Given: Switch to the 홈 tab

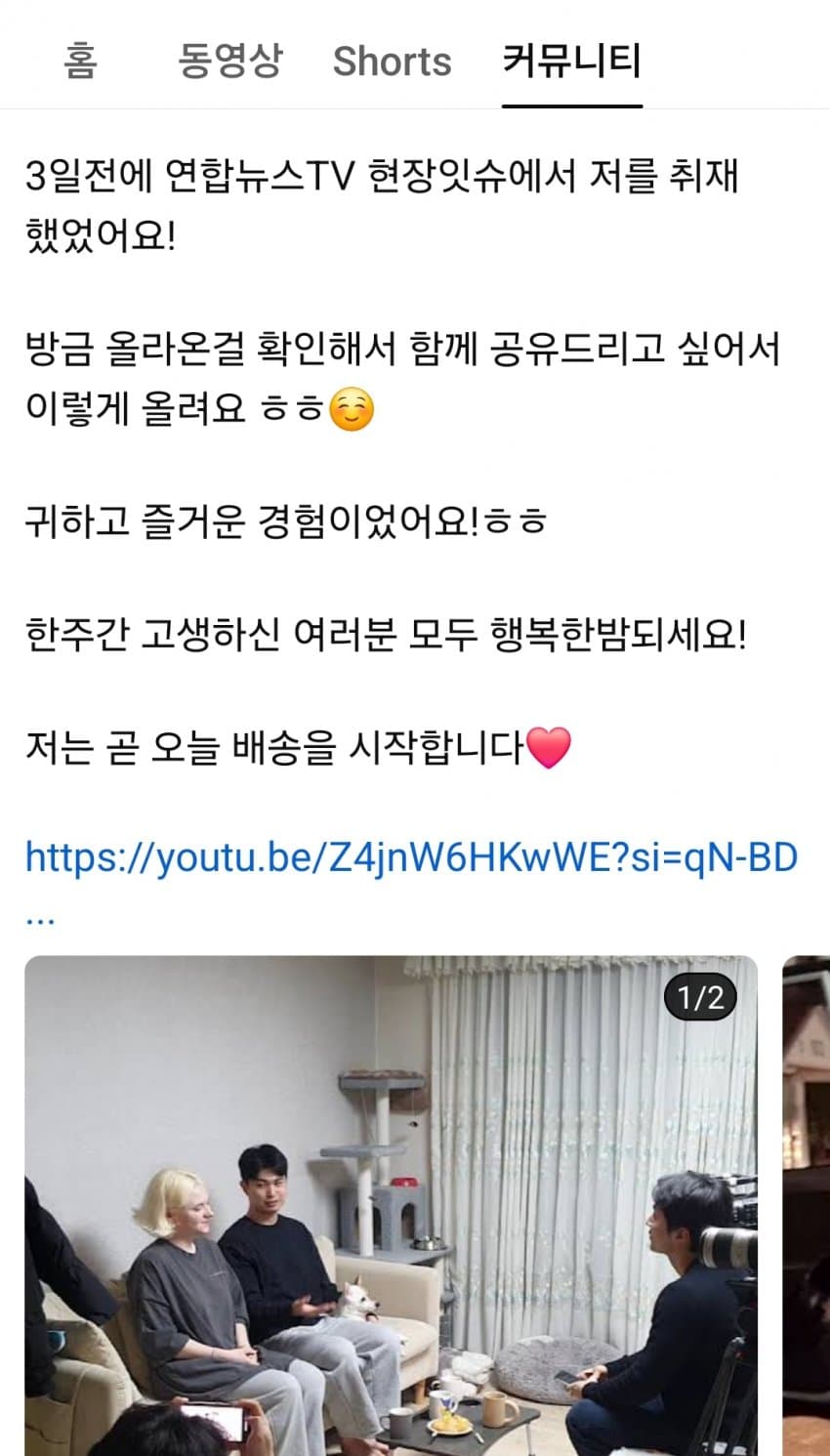Looking at the screenshot, I should click(x=80, y=61).
